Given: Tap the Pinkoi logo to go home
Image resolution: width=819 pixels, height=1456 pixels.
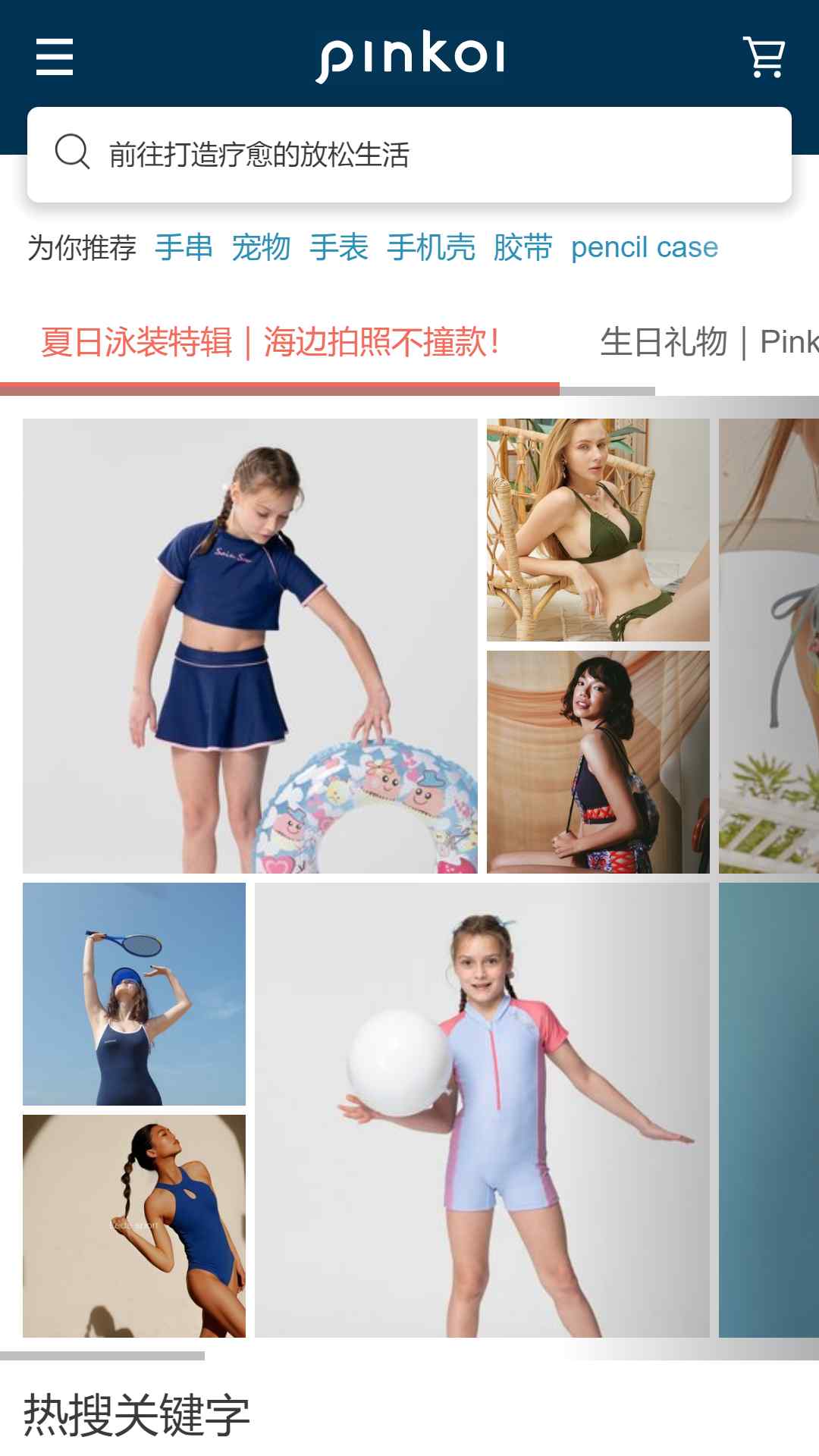Looking at the screenshot, I should pos(410,57).
